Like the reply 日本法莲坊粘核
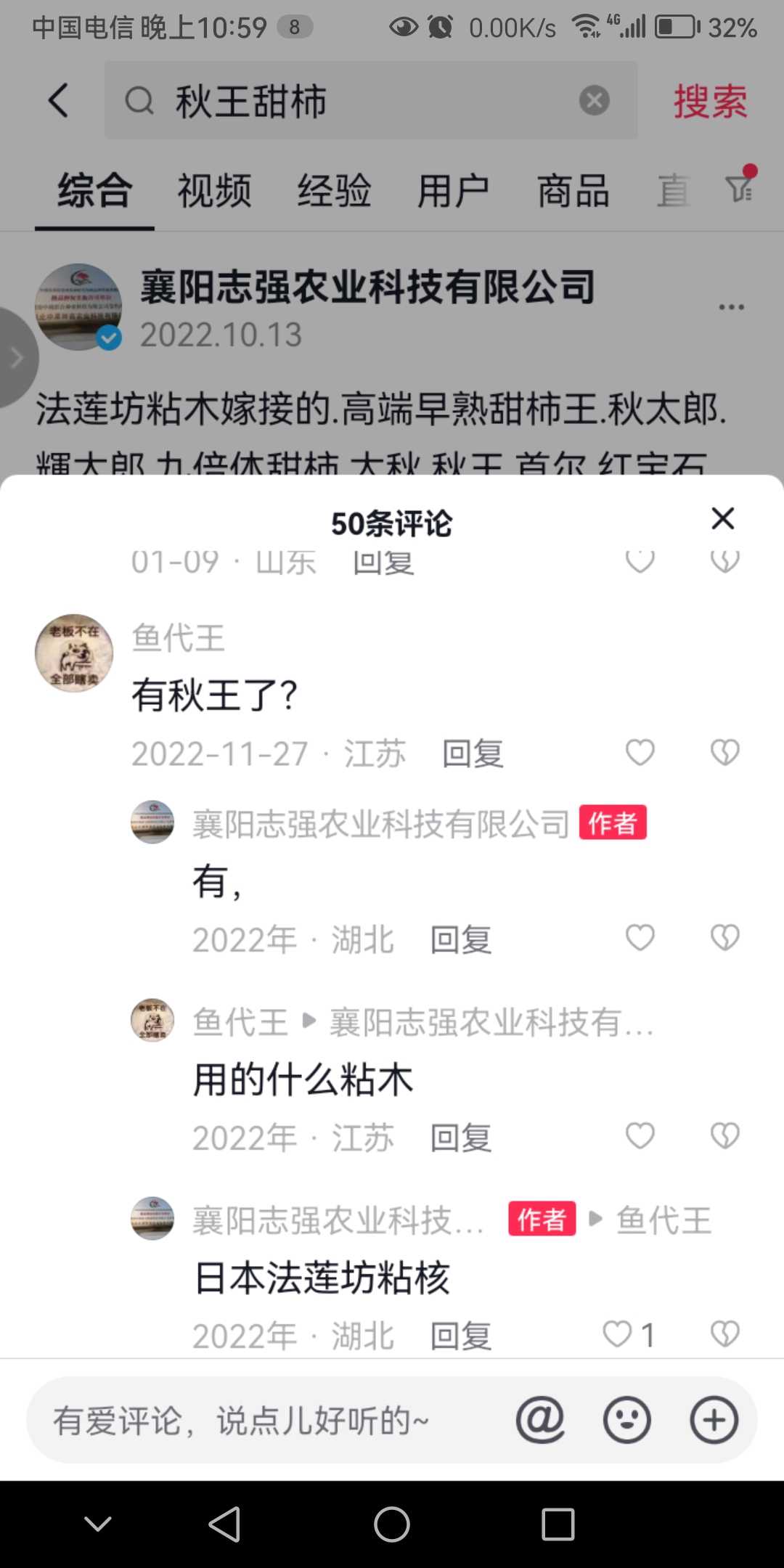The height and width of the screenshot is (1568, 784). tap(629, 1334)
